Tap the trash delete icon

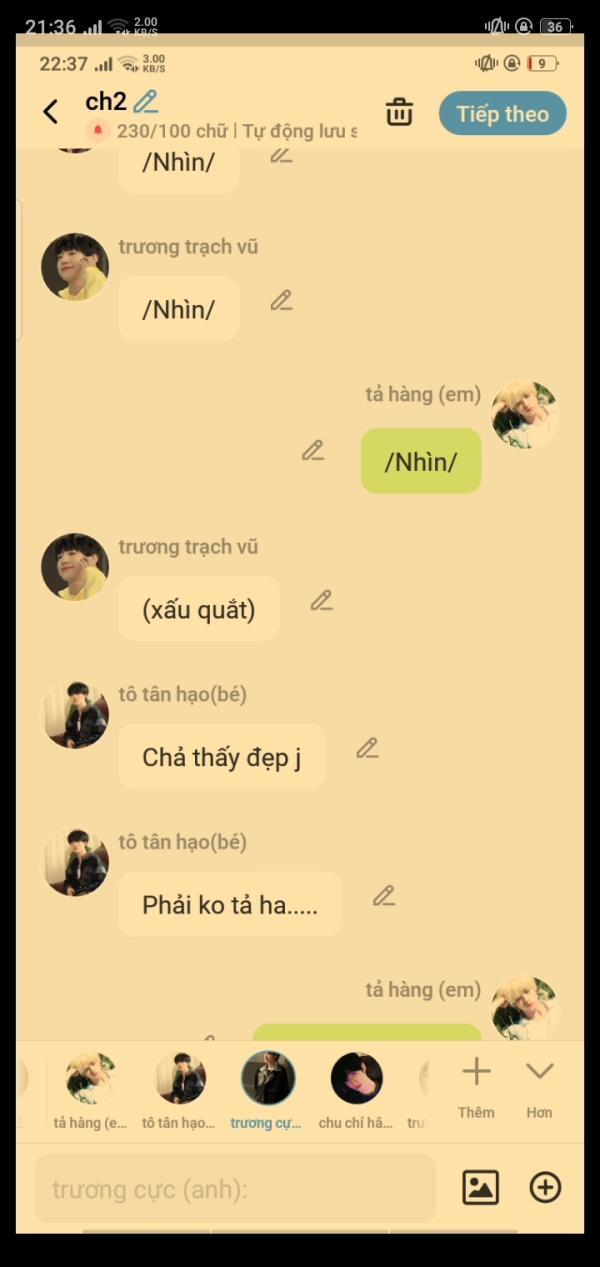coord(399,112)
